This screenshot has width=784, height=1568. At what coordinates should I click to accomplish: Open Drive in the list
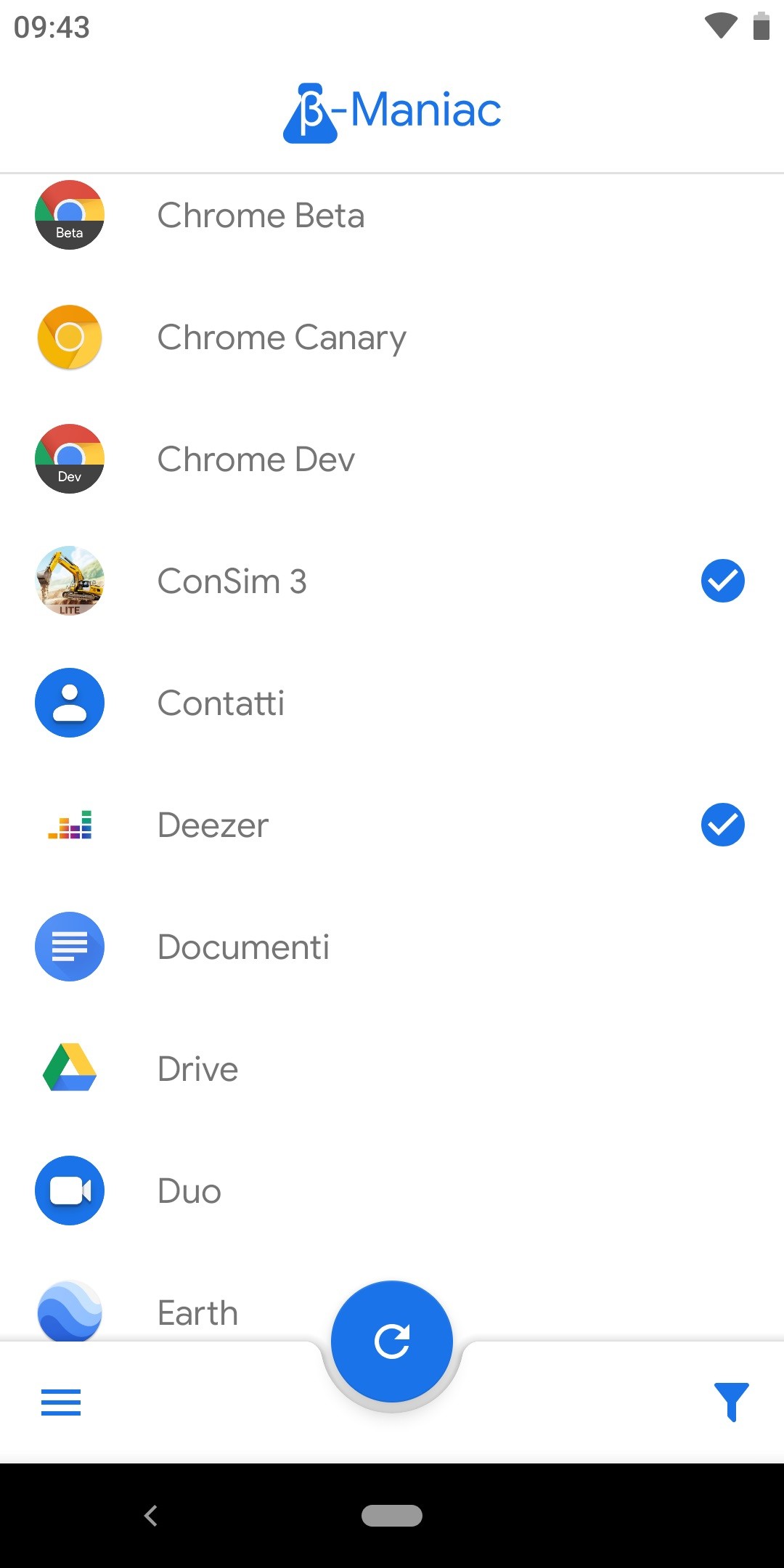(x=392, y=1069)
